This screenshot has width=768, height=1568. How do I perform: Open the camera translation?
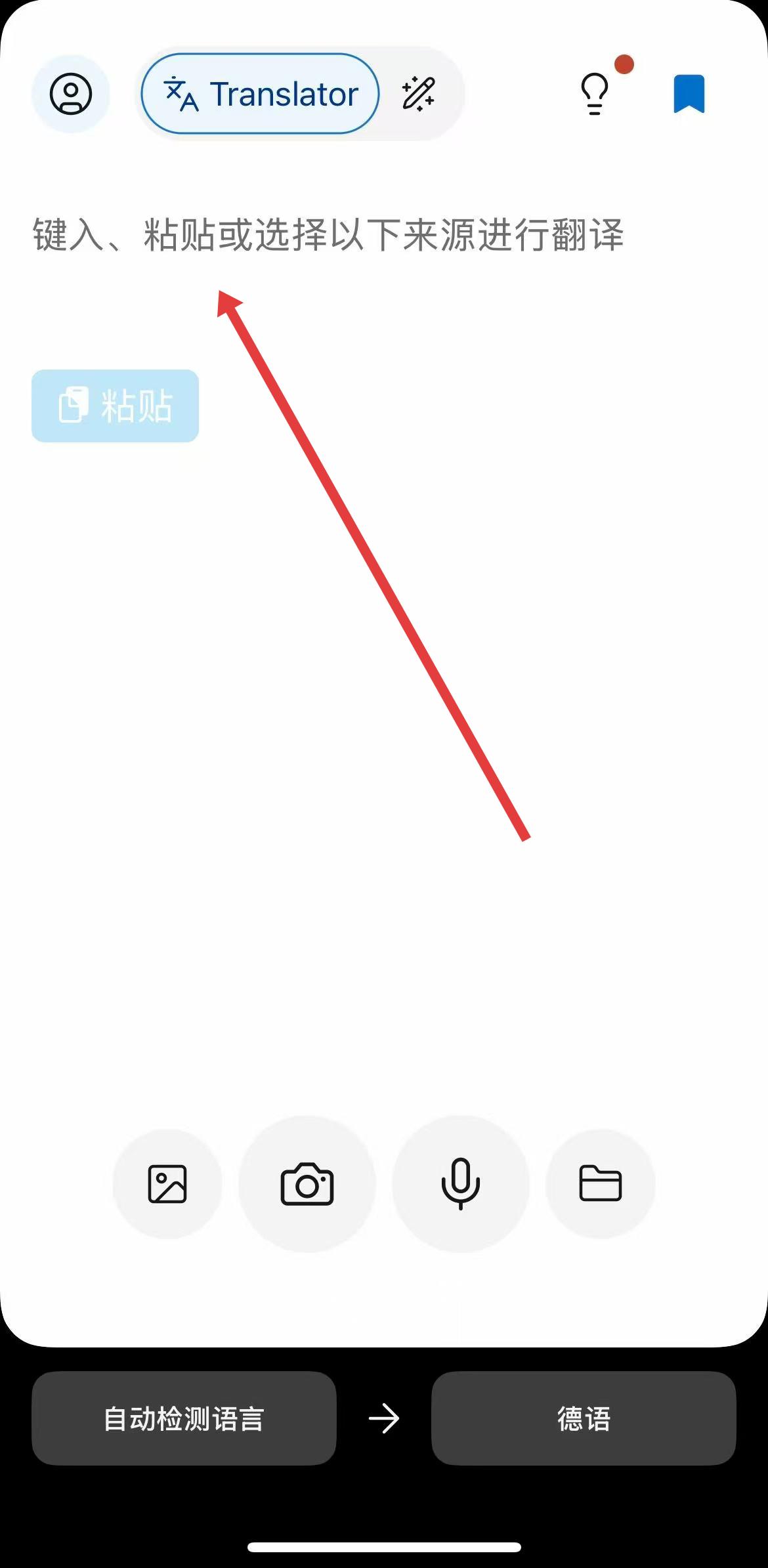307,1184
